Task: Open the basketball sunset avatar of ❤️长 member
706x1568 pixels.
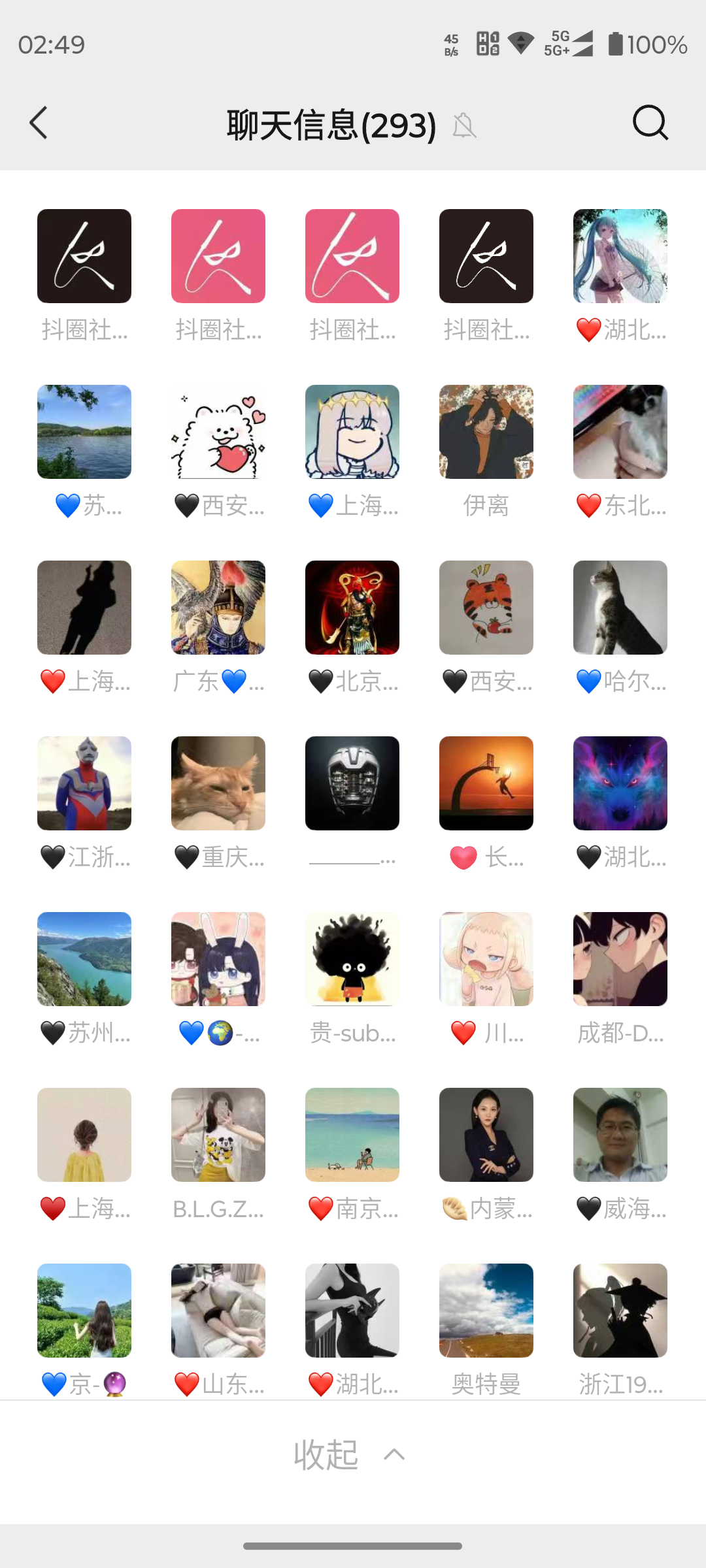Action: 486,783
